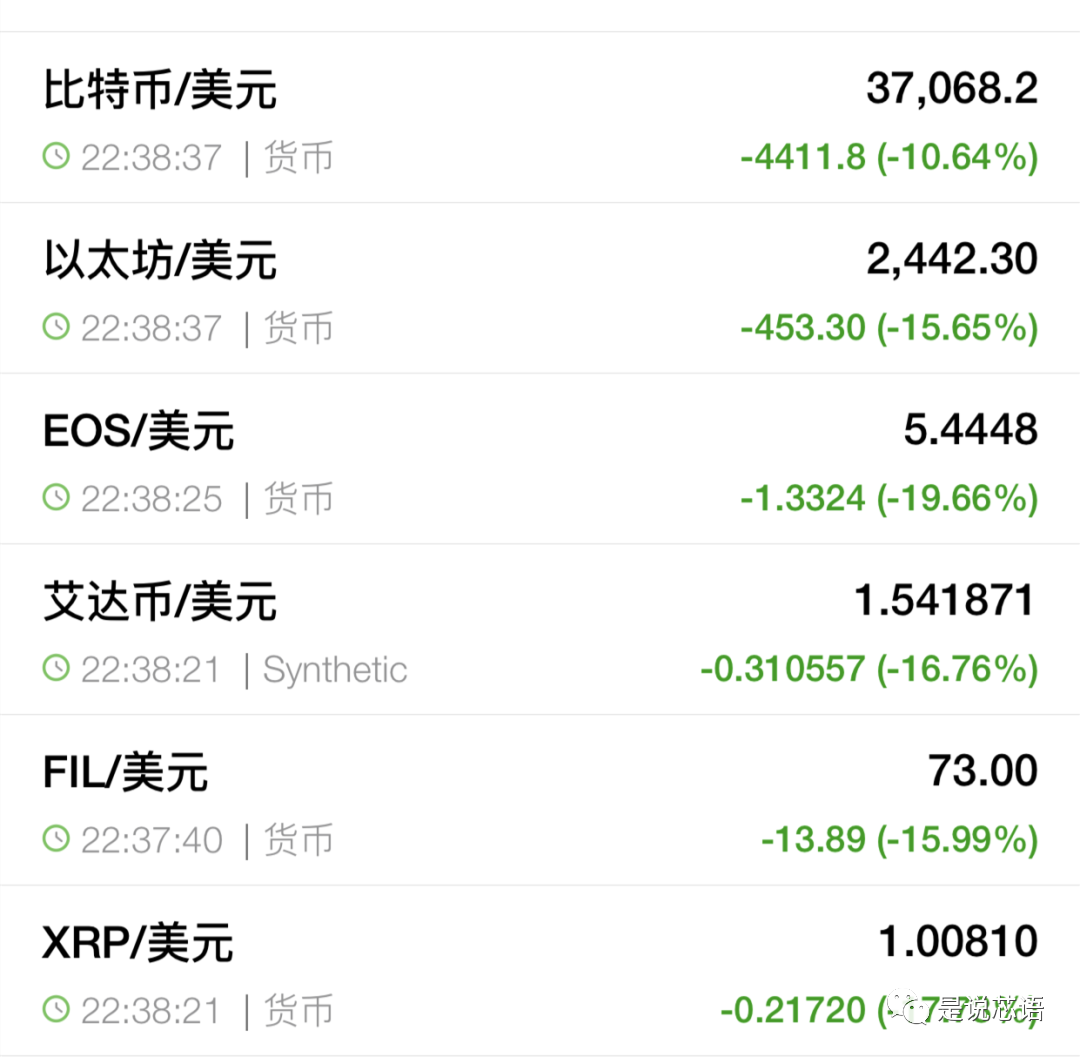Open the 比特币/美元 quote row

[540, 118]
